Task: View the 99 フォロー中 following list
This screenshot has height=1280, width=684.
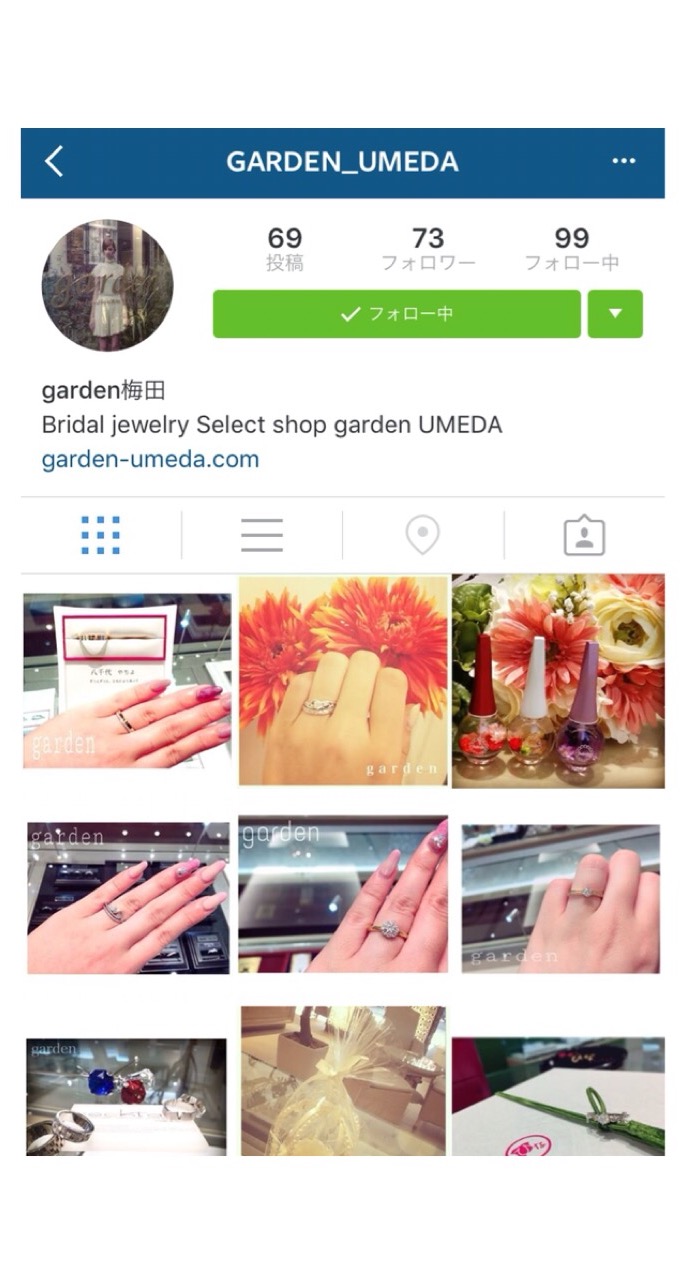Action: (572, 249)
